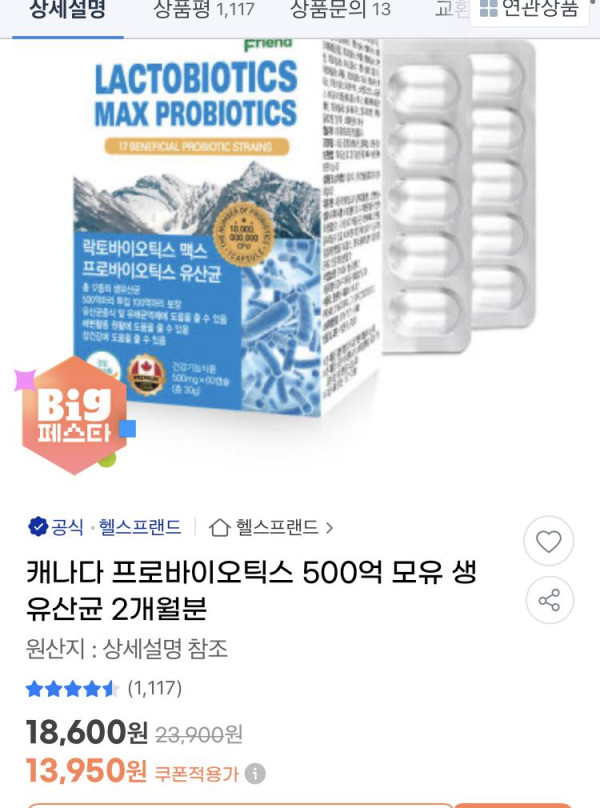Switch to the 상품문의 13 tab

pyautogui.click(x=340, y=10)
